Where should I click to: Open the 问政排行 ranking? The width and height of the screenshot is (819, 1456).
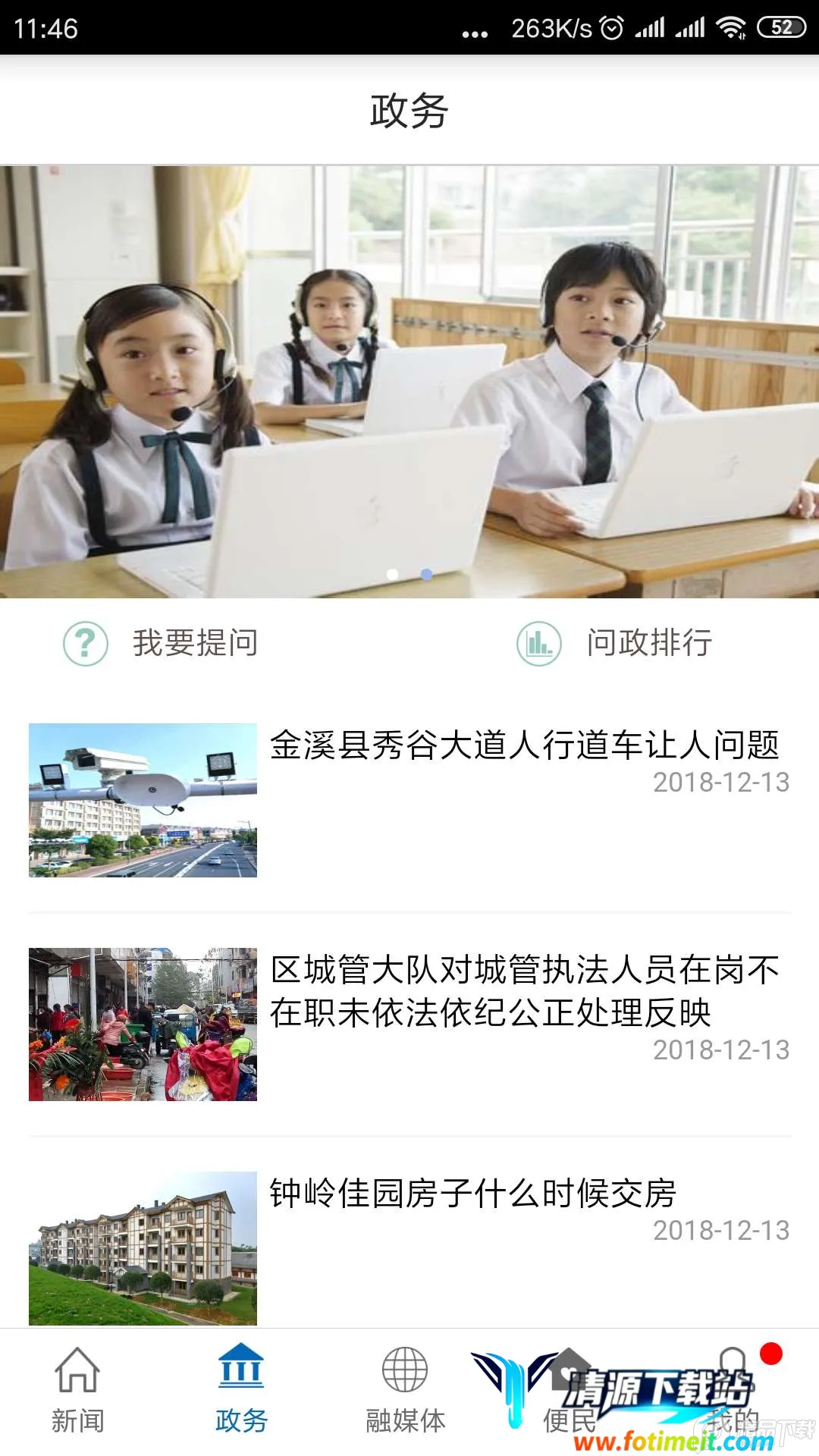(x=614, y=643)
